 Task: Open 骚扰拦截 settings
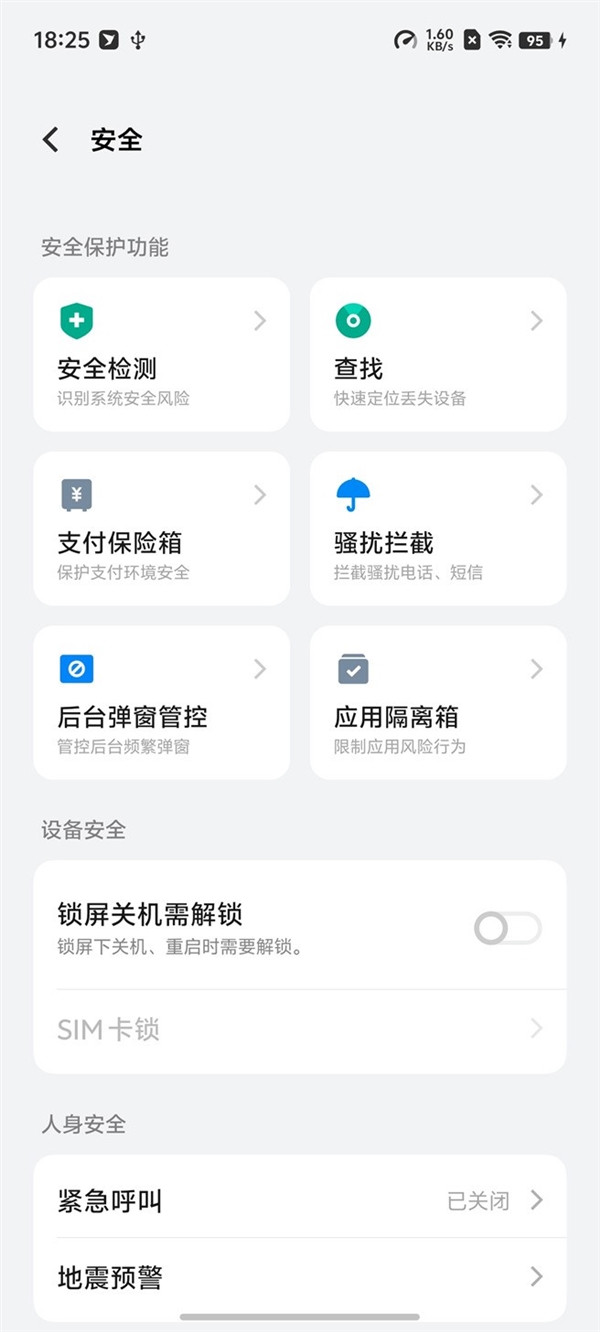click(438, 529)
